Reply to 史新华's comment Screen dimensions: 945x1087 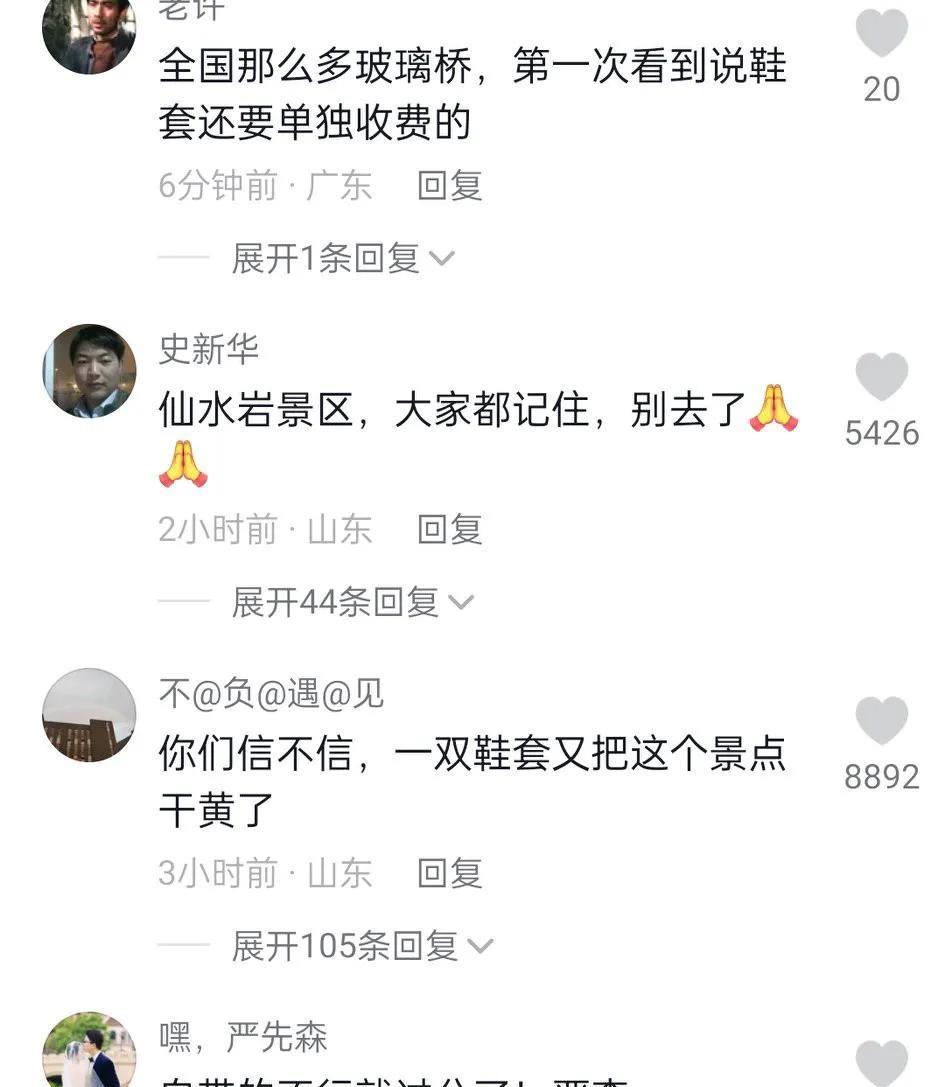[449, 529]
